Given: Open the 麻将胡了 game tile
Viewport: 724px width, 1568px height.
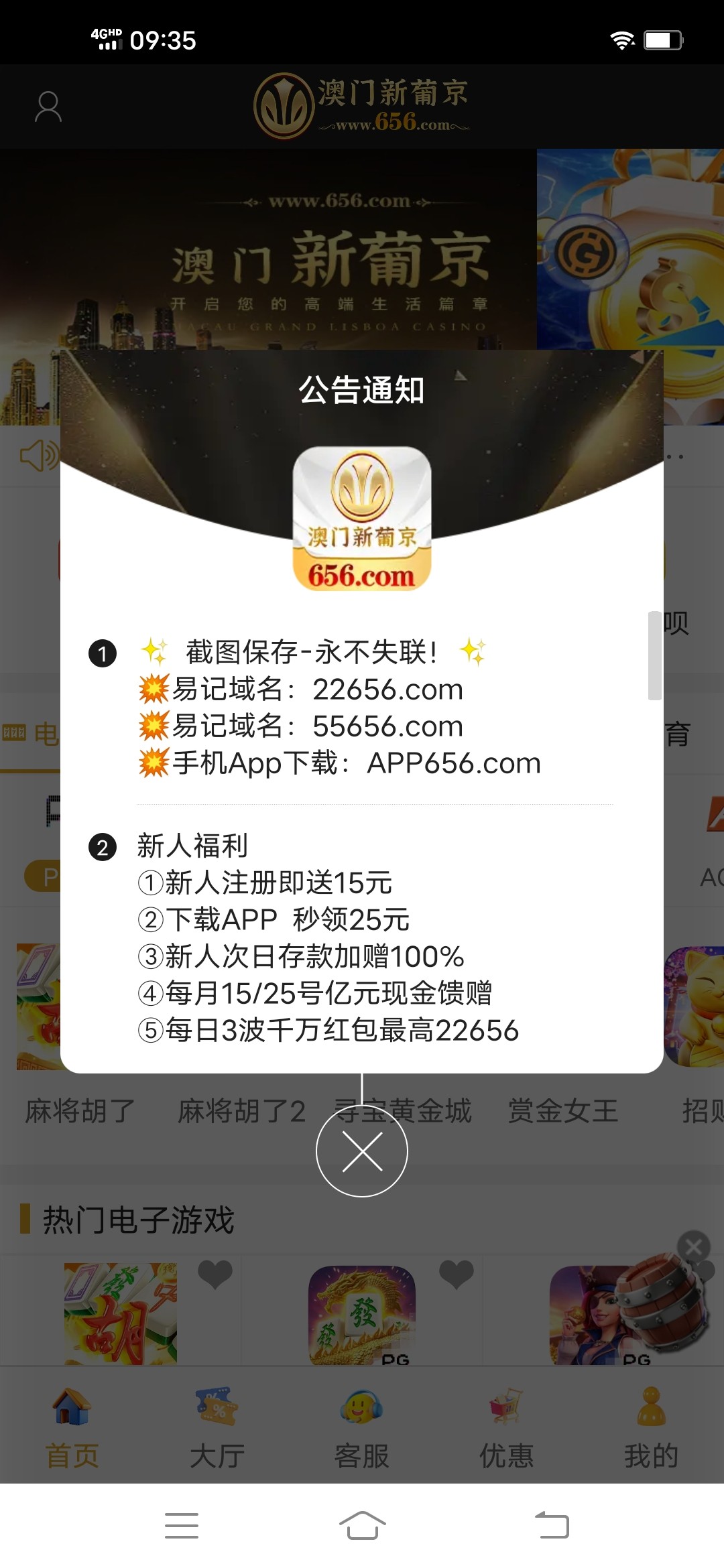Looking at the screenshot, I should (121, 1313).
